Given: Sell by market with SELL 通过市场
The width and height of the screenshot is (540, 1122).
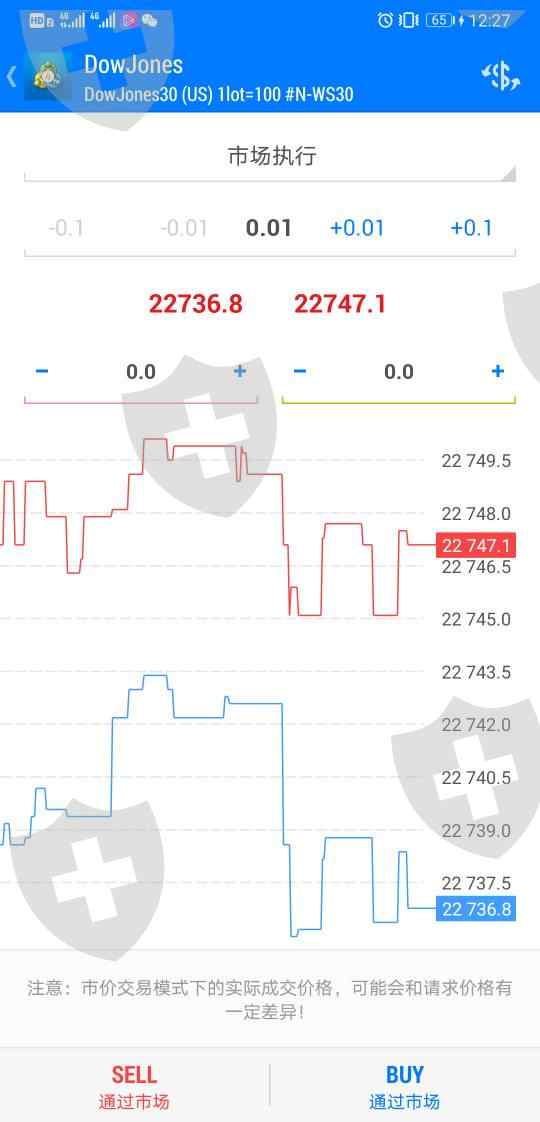Looking at the screenshot, I should tap(134, 1086).
